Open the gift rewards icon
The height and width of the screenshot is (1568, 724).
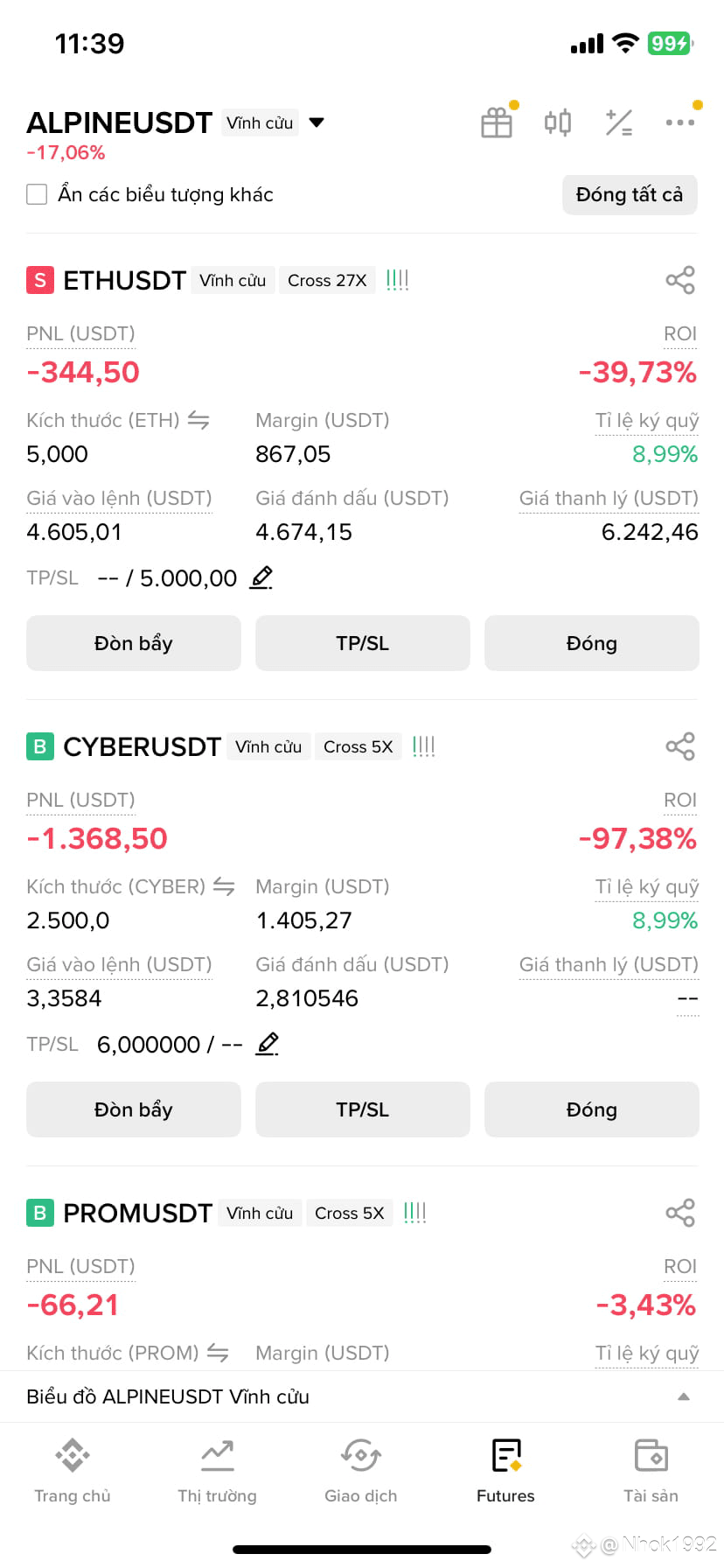(497, 122)
